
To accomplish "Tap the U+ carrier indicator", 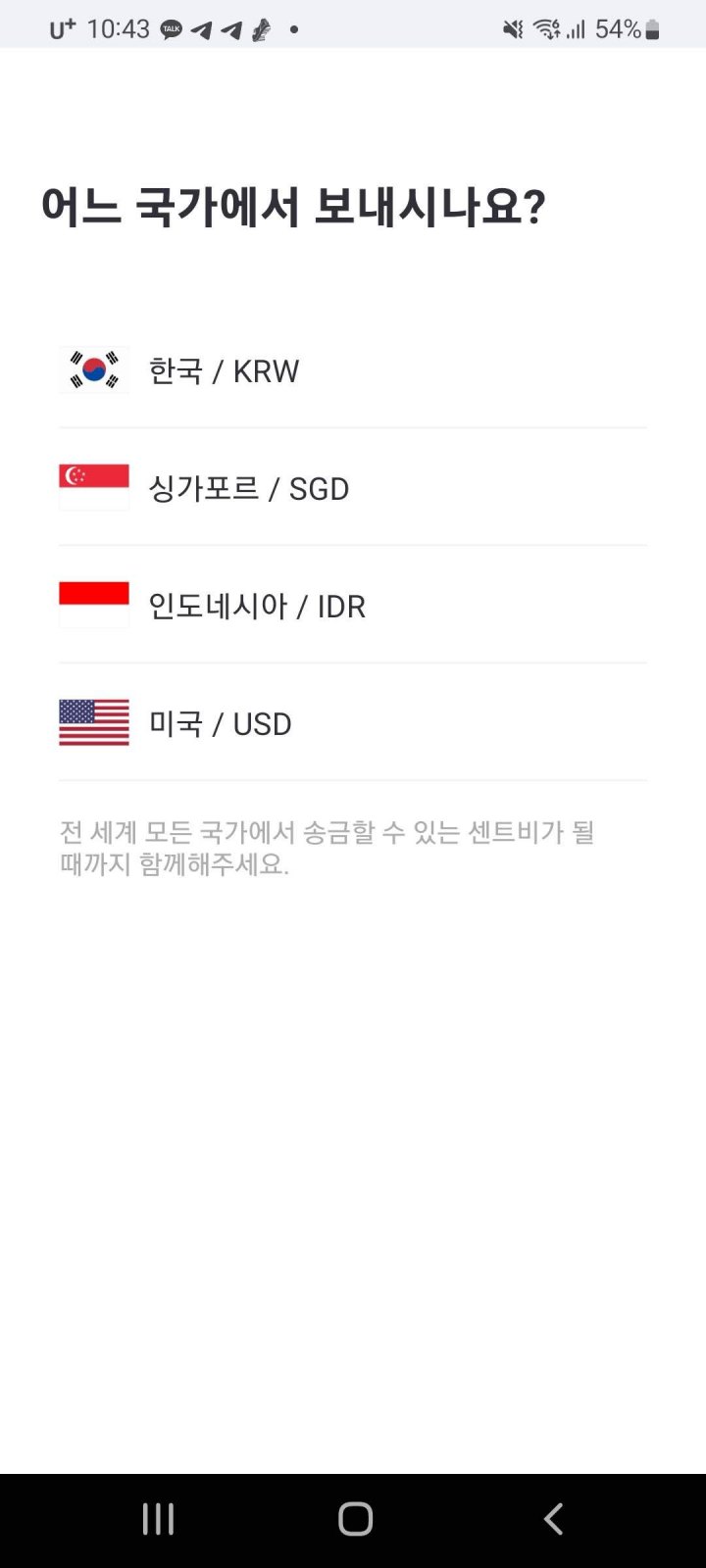I will coord(61,29).
